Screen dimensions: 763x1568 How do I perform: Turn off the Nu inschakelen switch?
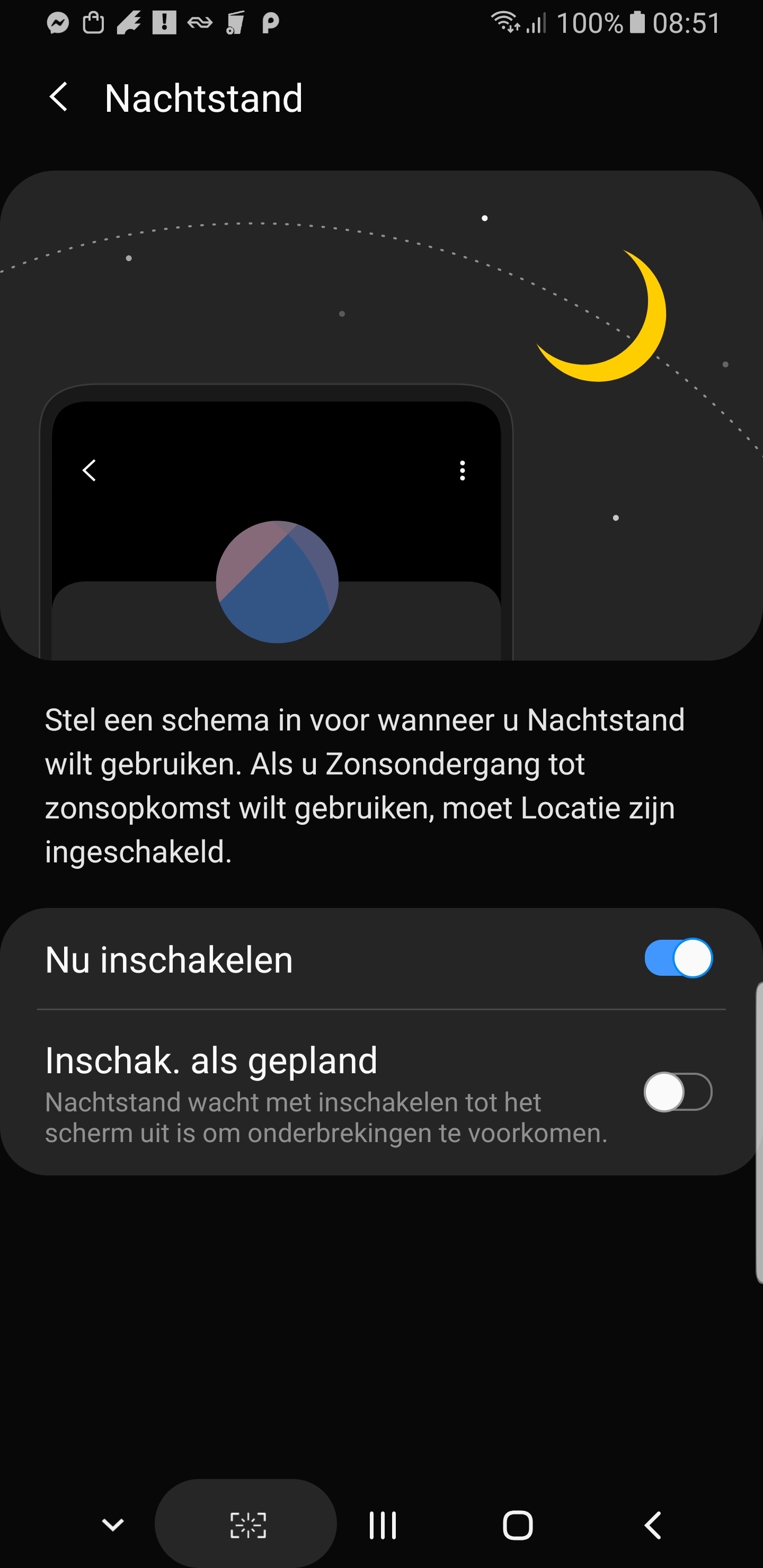click(678, 958)
